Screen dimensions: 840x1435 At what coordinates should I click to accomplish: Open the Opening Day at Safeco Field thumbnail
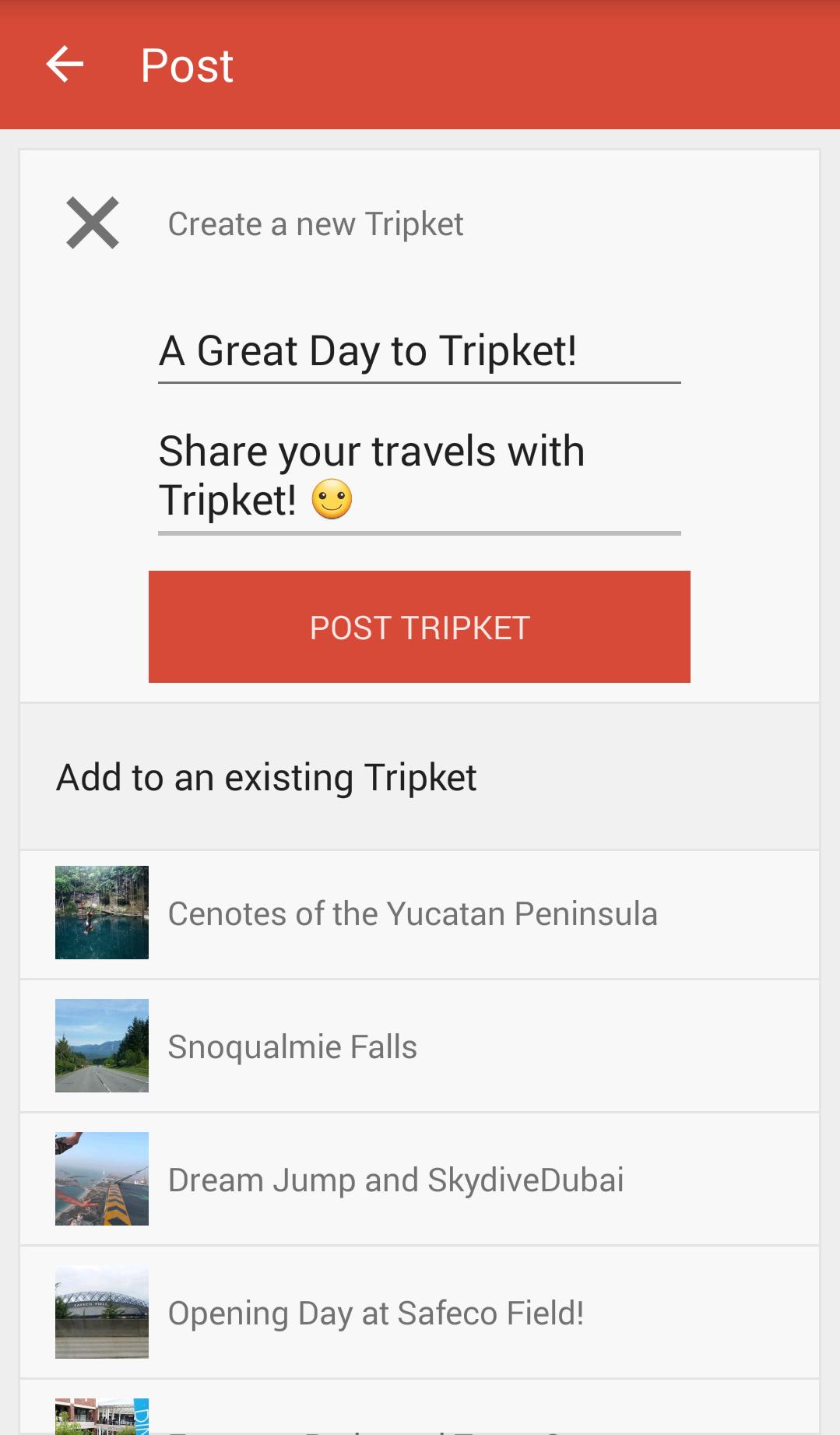(x=101, y=1312)
